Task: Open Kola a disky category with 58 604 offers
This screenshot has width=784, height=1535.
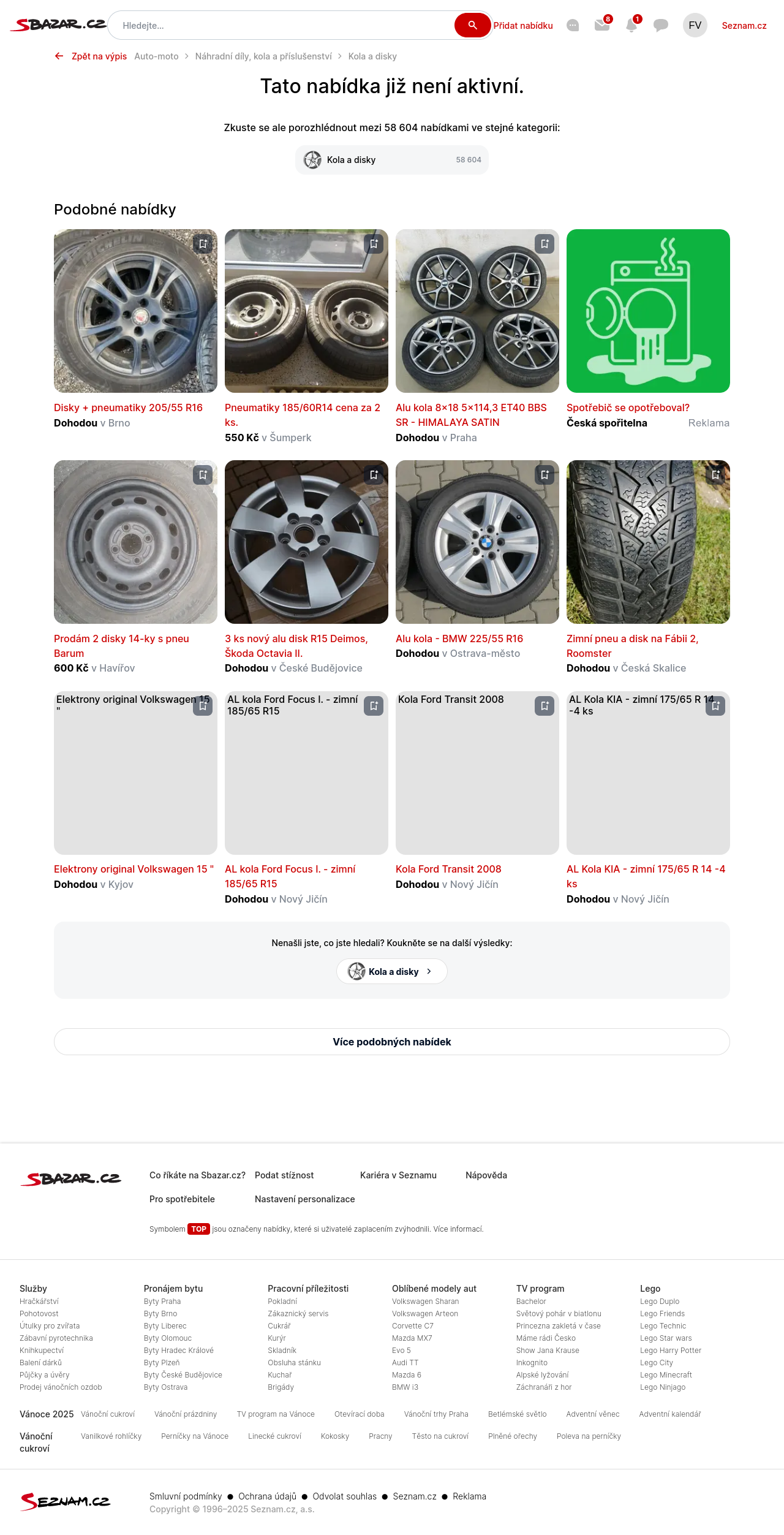Action: coord(391,160)
